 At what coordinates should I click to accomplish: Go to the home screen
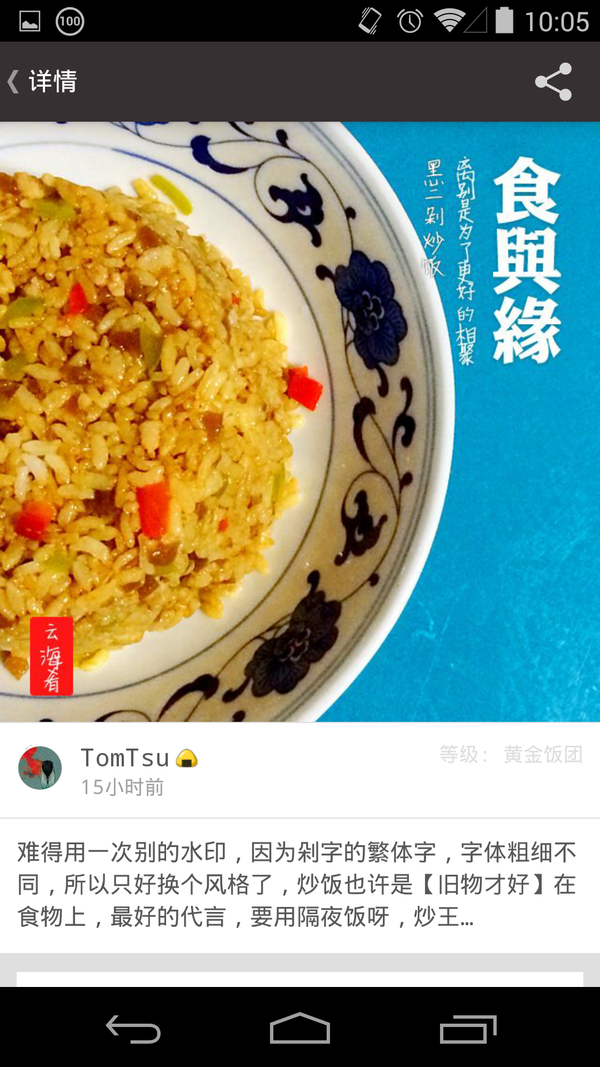tap(300, 1028)
